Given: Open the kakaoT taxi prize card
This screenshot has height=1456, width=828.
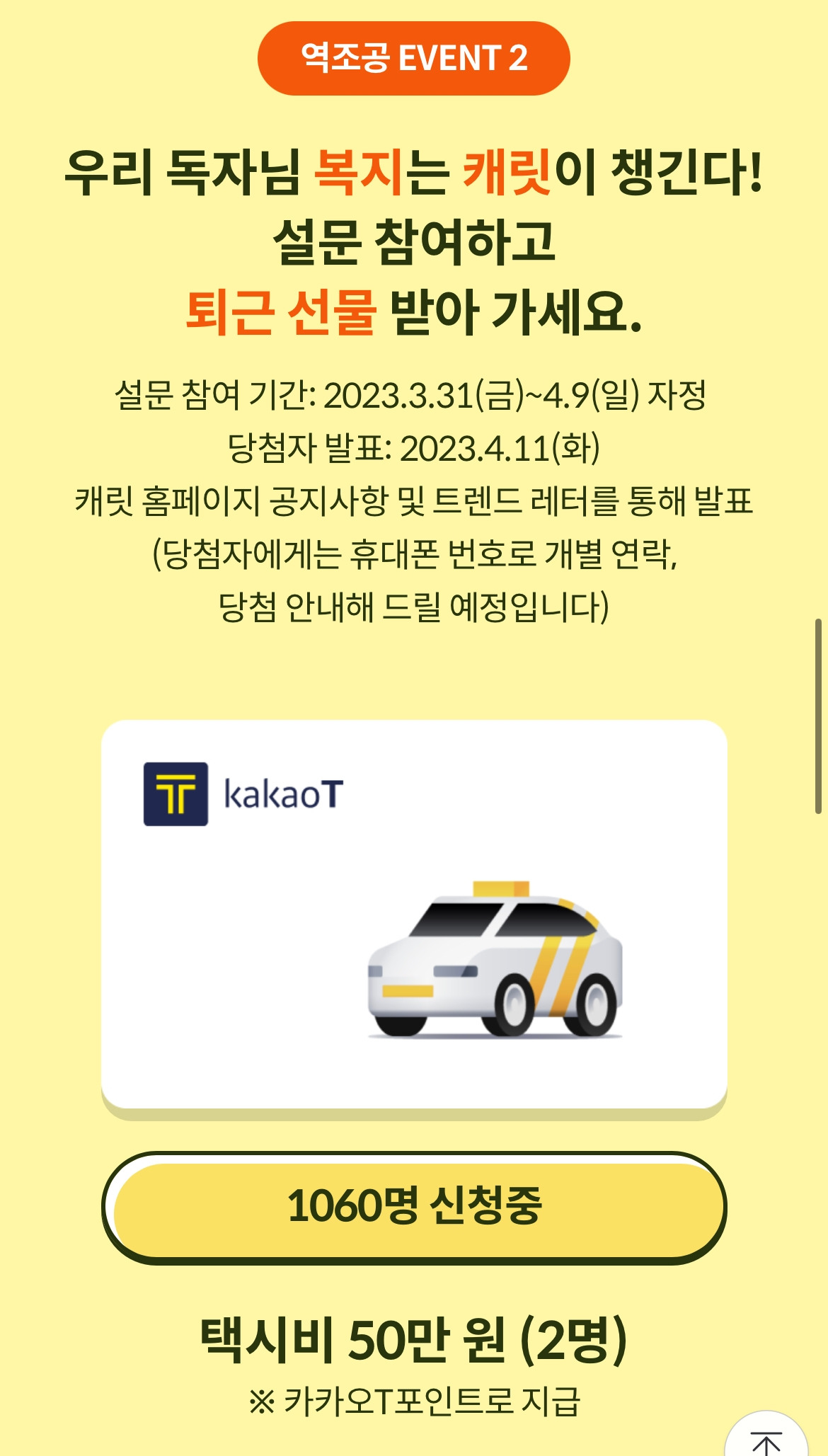Looking at the screenshot, I should 414,918.
